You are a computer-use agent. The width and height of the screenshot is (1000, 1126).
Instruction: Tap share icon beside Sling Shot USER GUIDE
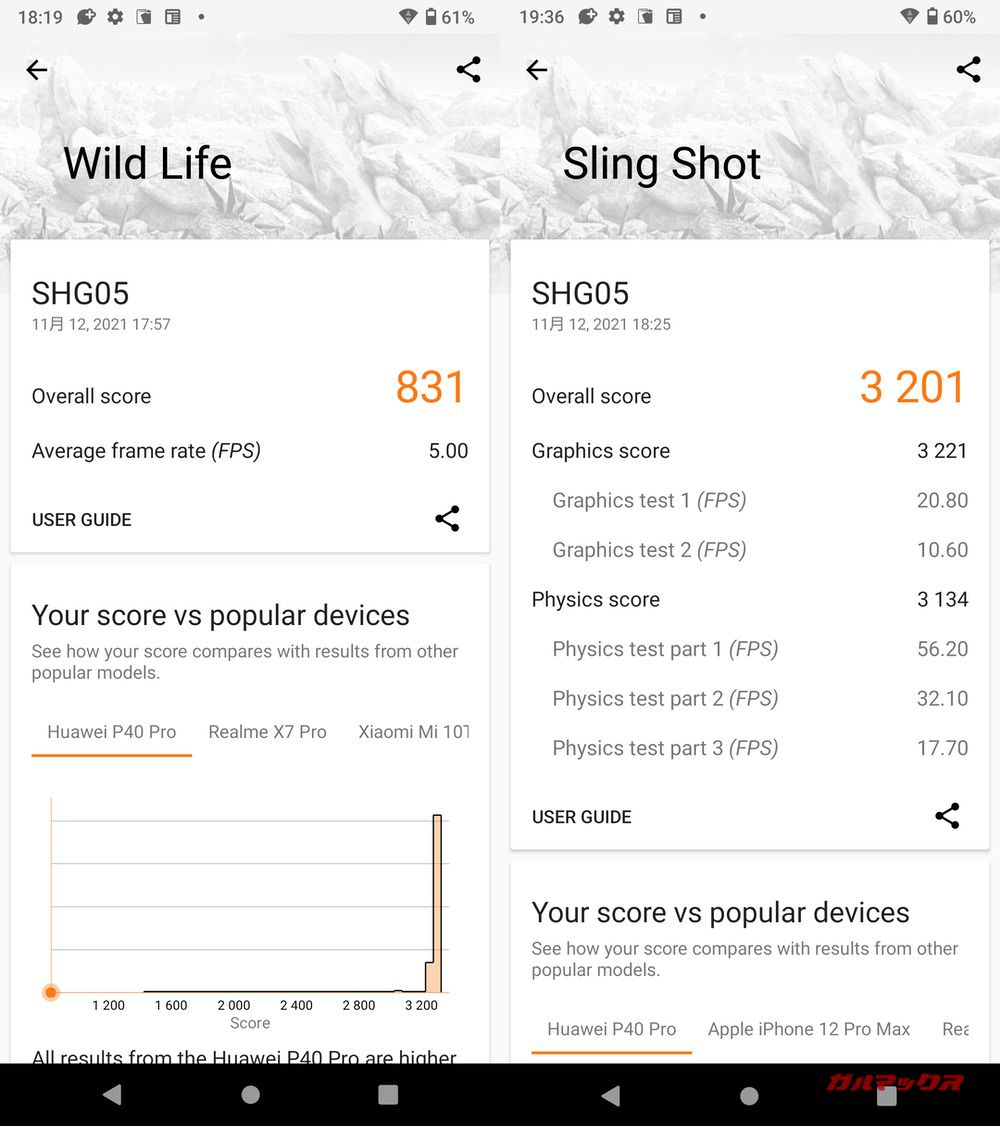(947, 816)
